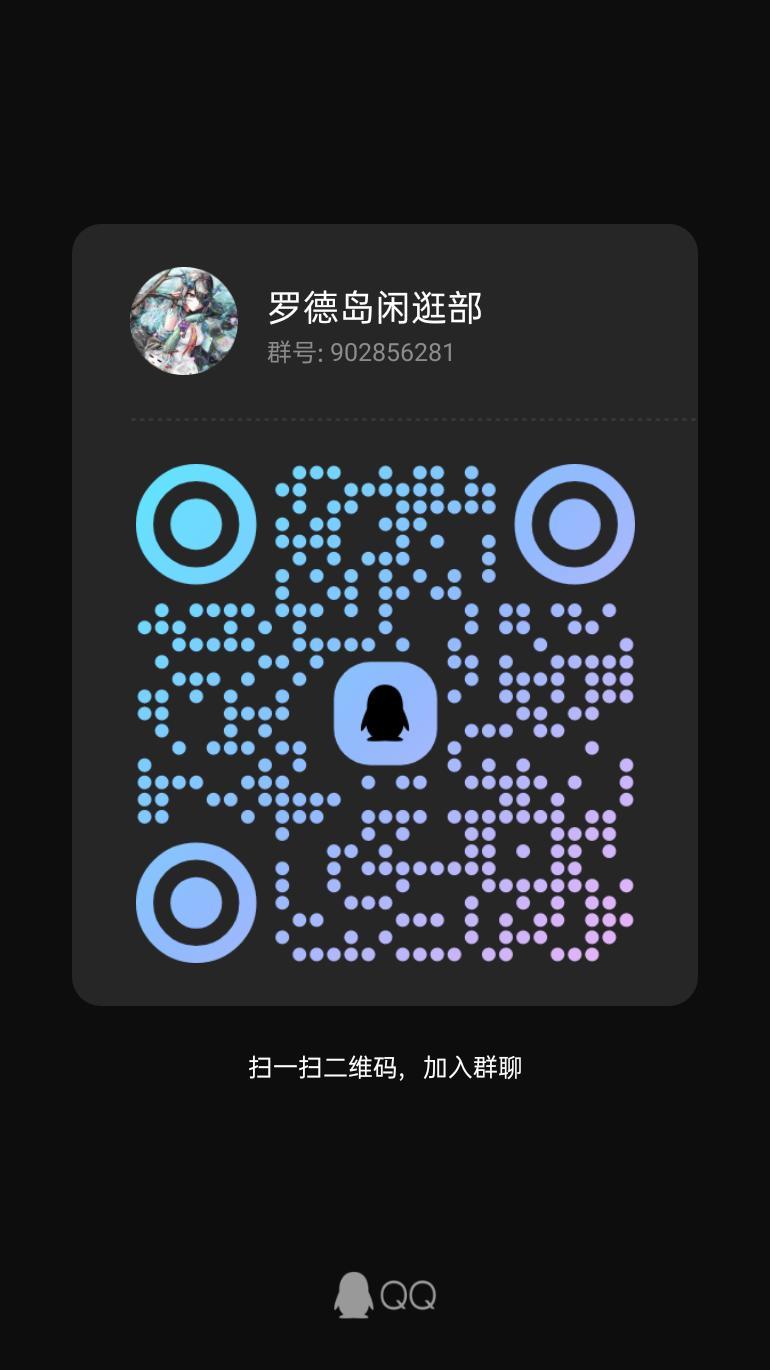Tap the top-left QR code finder circle
770x1370 pixels.
click(195, 523)
